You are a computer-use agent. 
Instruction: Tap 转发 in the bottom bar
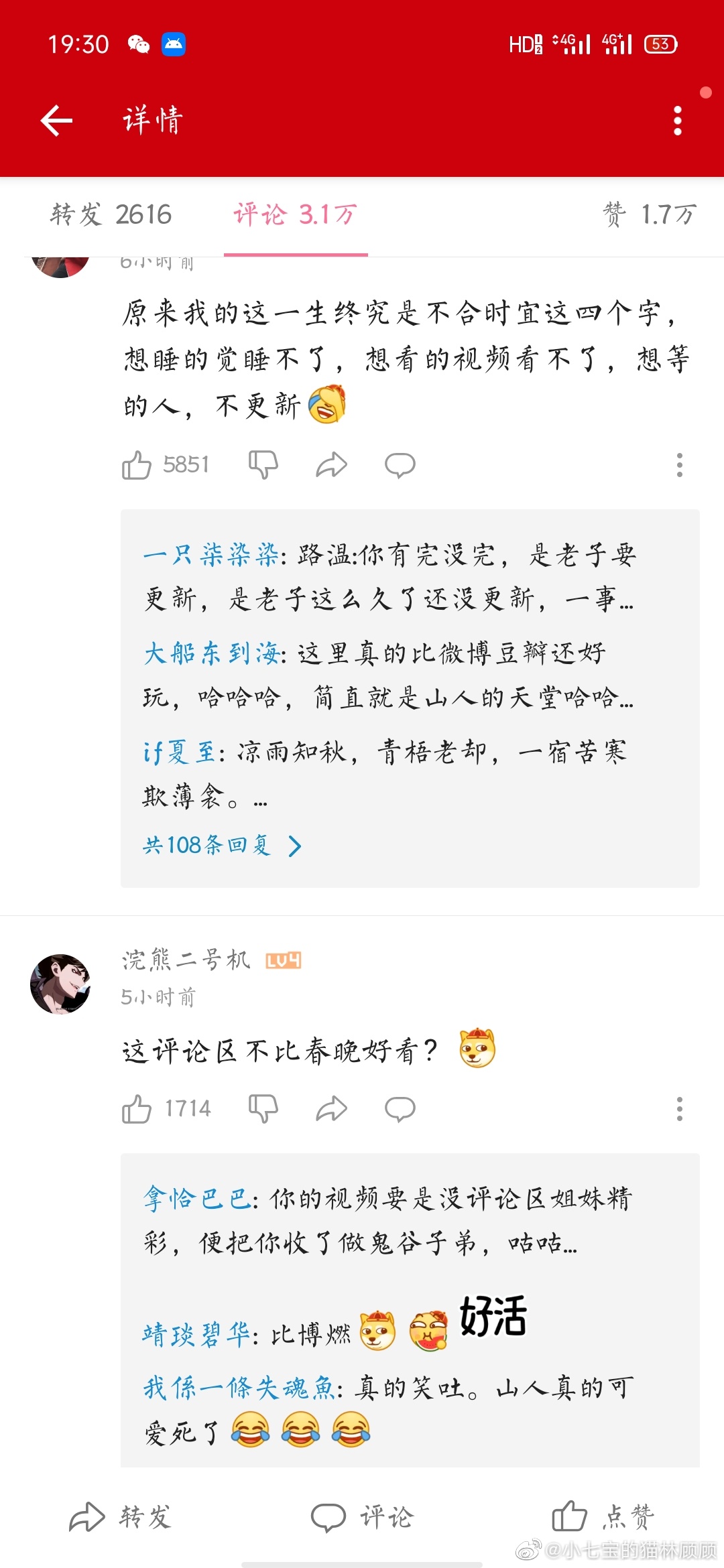pos(121,1517)
